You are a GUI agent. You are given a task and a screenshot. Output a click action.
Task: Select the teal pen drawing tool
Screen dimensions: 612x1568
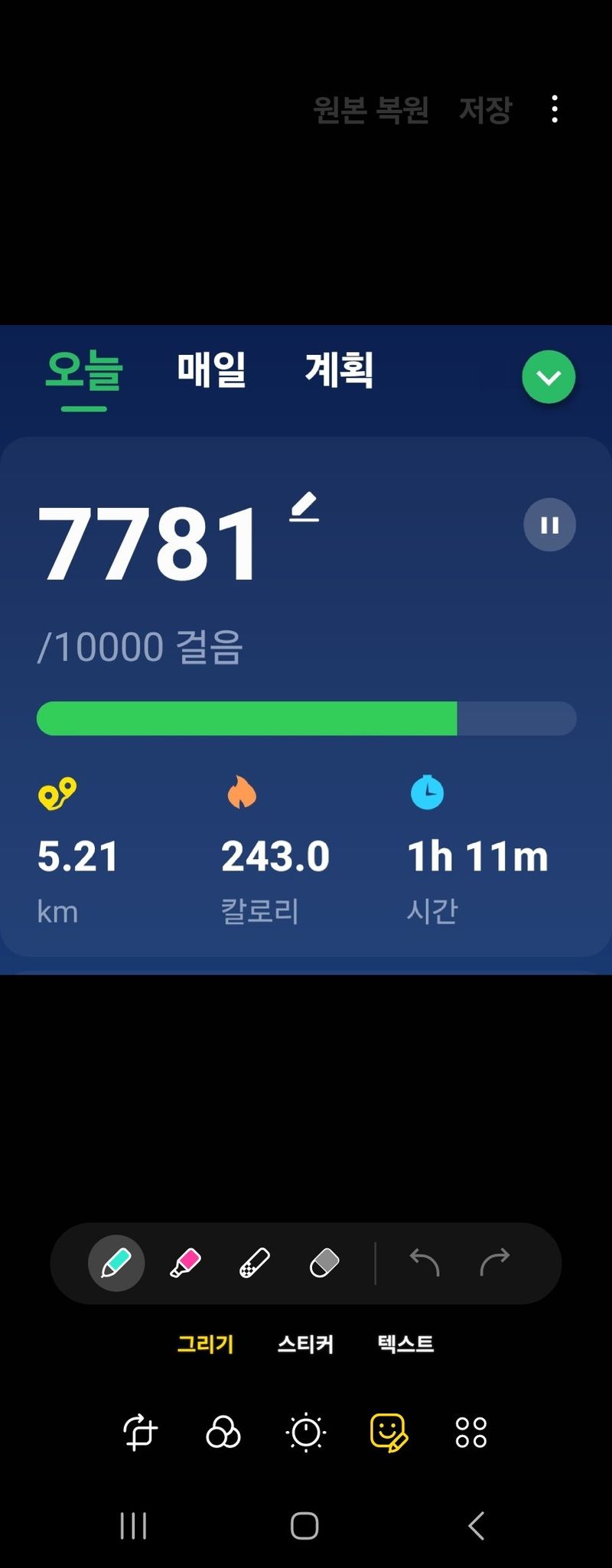tap(116, 1263)
